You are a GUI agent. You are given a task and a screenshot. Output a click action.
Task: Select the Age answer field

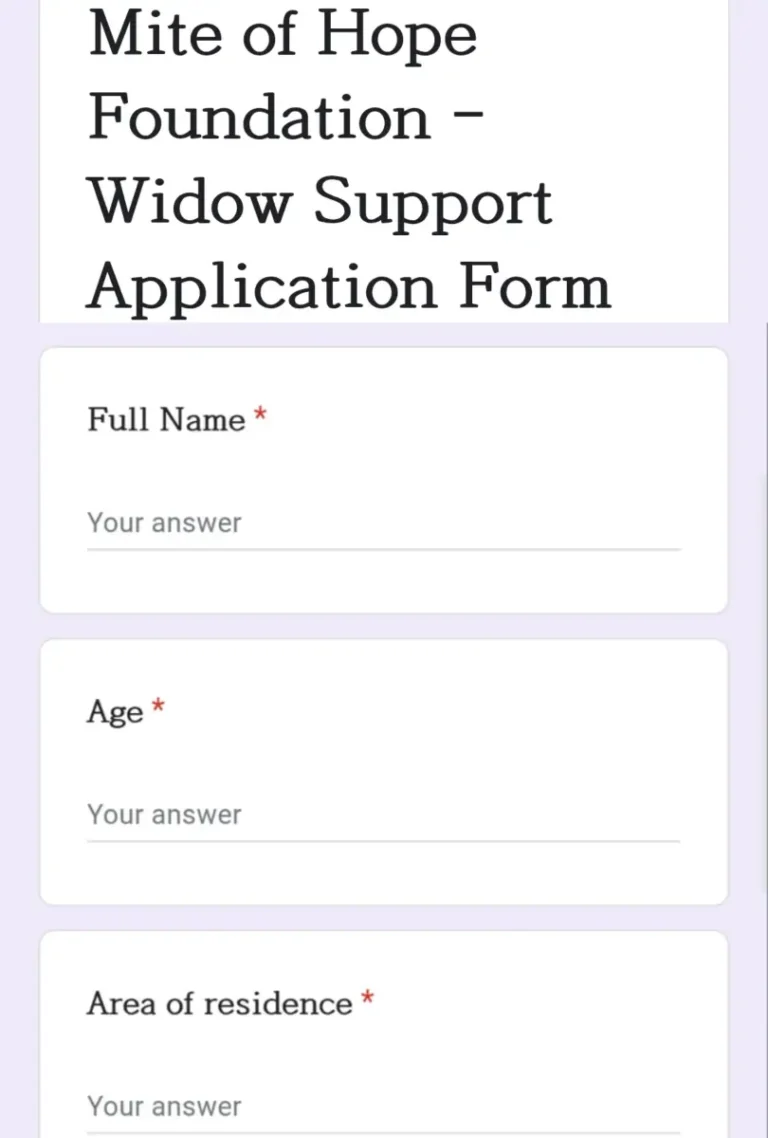point(383,815)
